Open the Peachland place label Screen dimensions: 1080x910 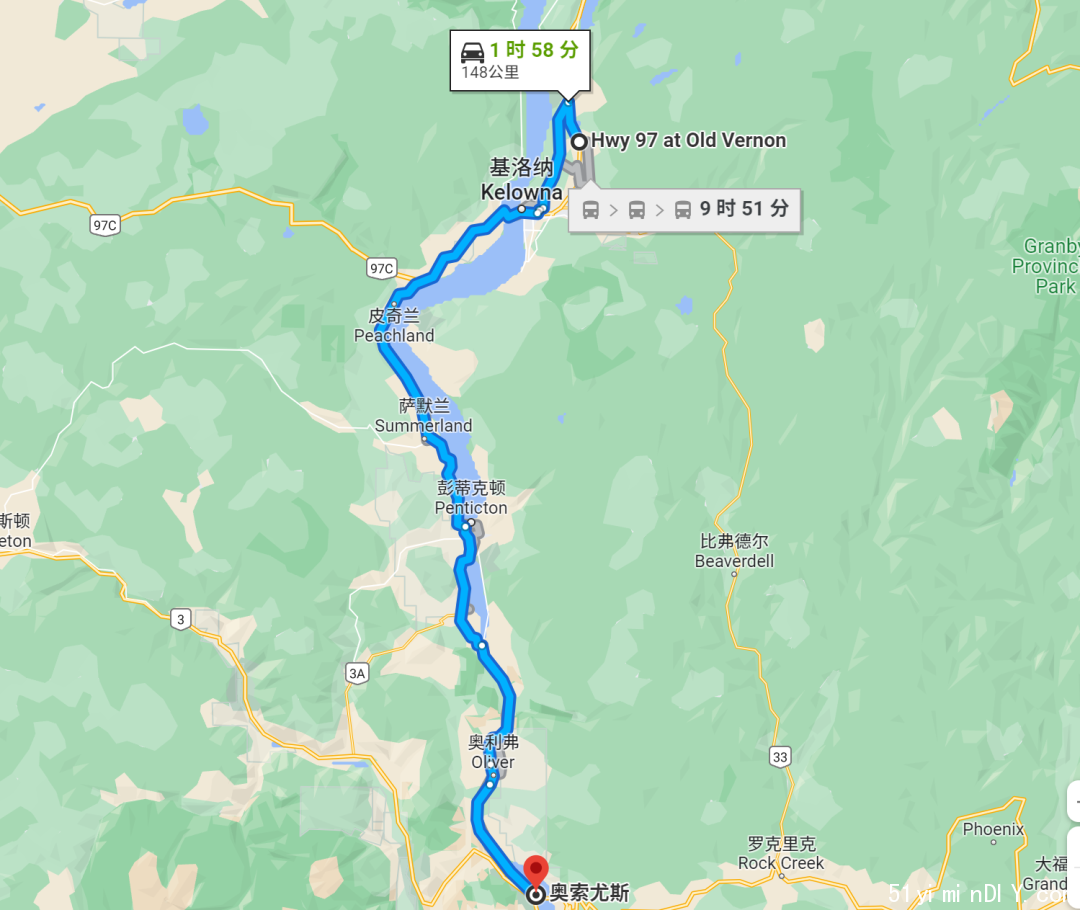click(x=394, y=326)
